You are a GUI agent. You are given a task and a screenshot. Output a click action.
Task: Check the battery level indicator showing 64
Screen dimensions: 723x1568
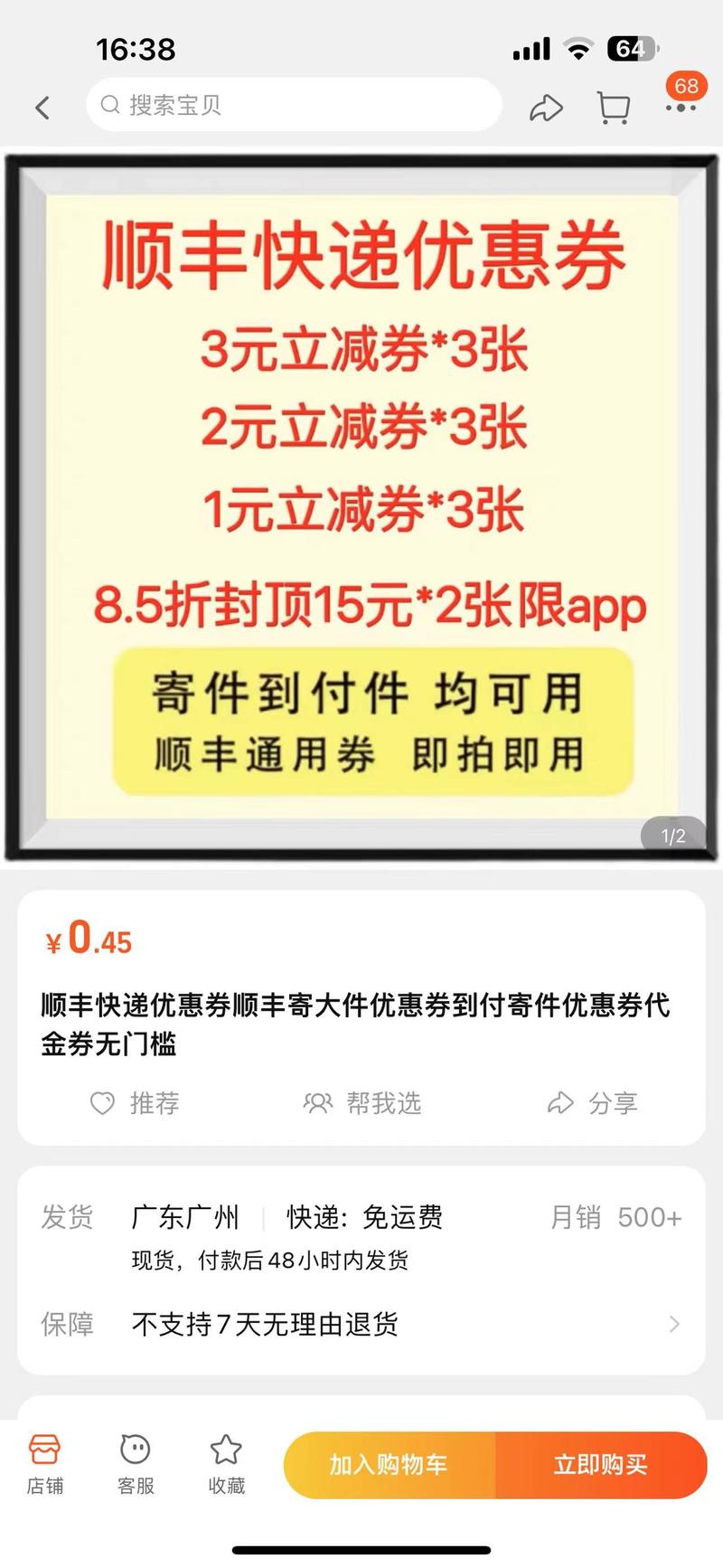coord(634,50)
